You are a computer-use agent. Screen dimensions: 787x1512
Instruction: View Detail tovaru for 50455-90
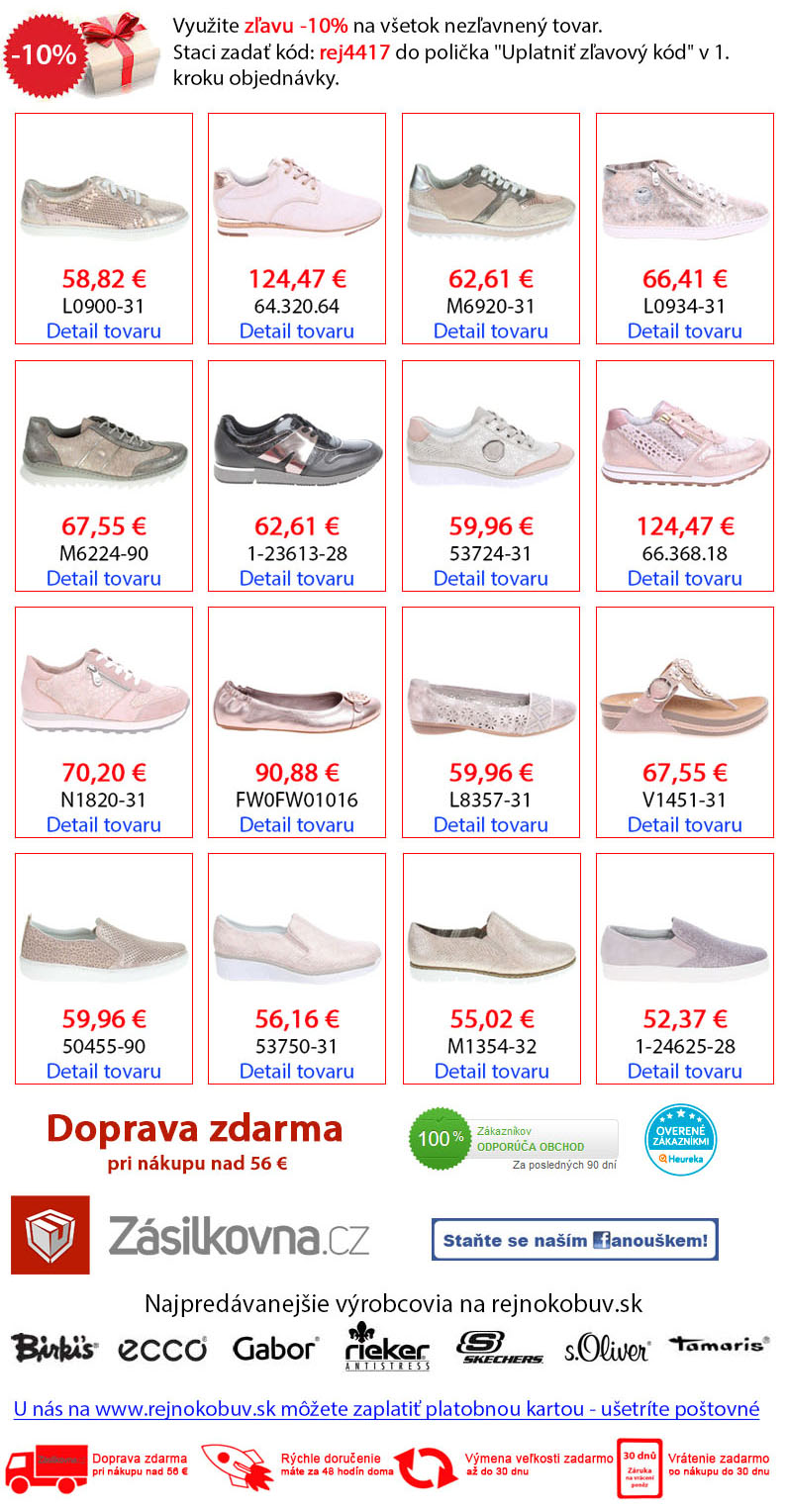pyautogui.click(x=103, y=1071)
